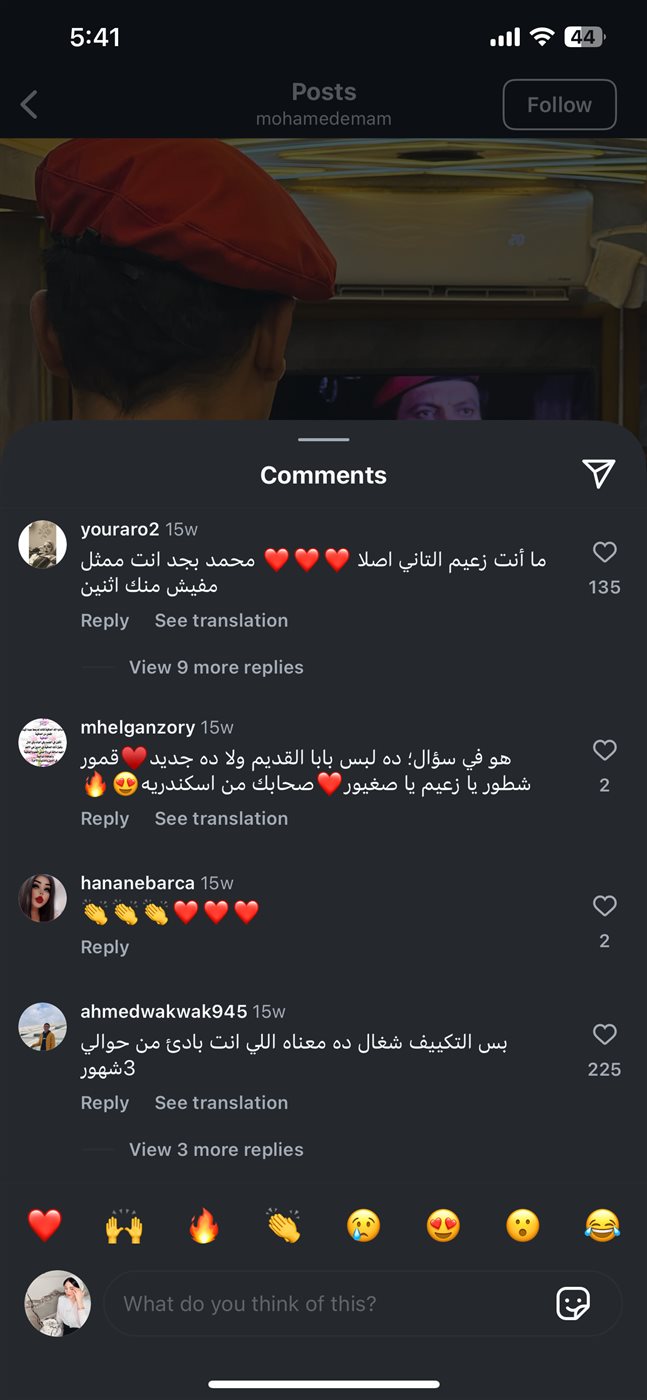This screenshot has width=647, height=1400.
Task: Like hananebarca's comment
Action: coord(604,906)
